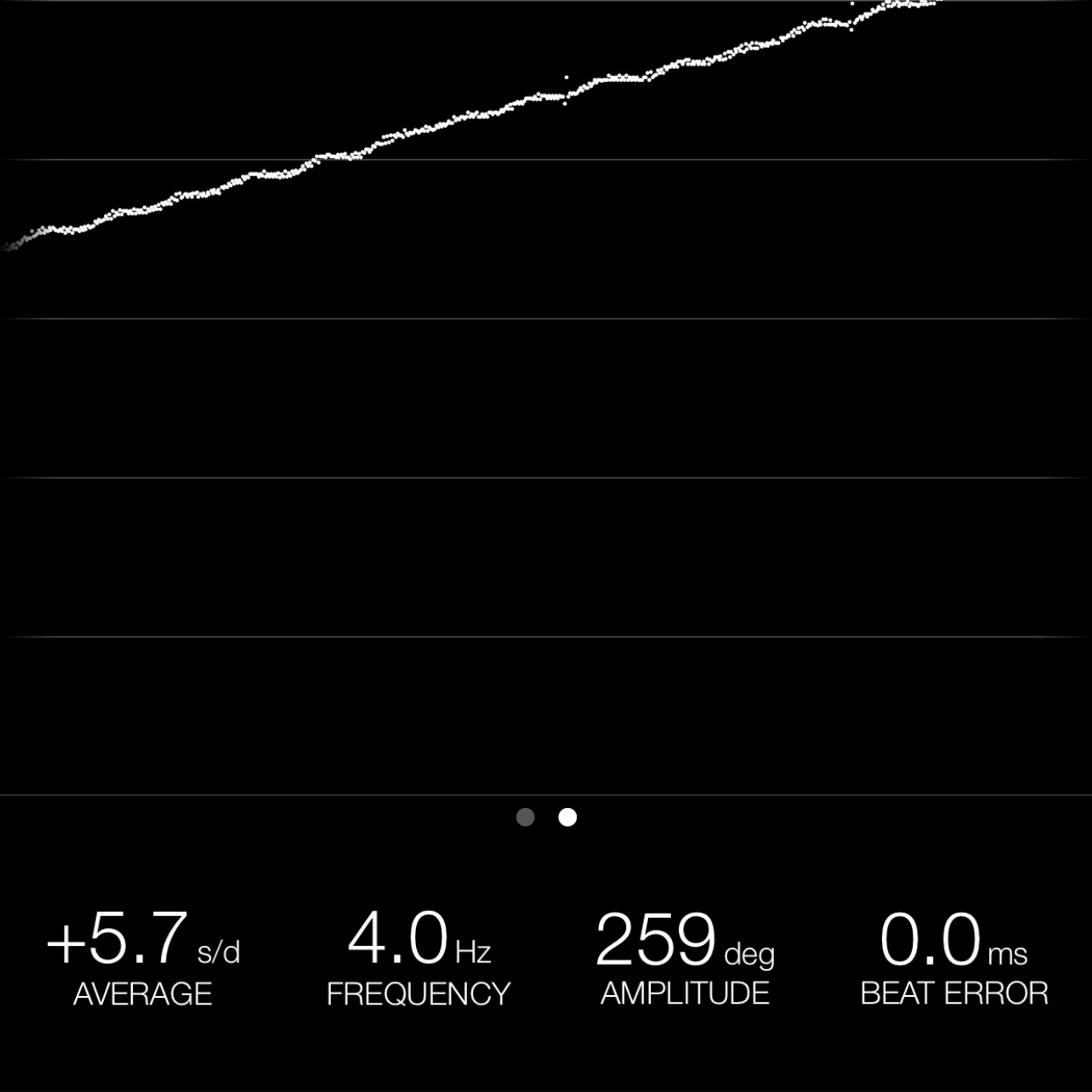
Task: Select the highlighted second page dot
Action: [x=568, y=817]
